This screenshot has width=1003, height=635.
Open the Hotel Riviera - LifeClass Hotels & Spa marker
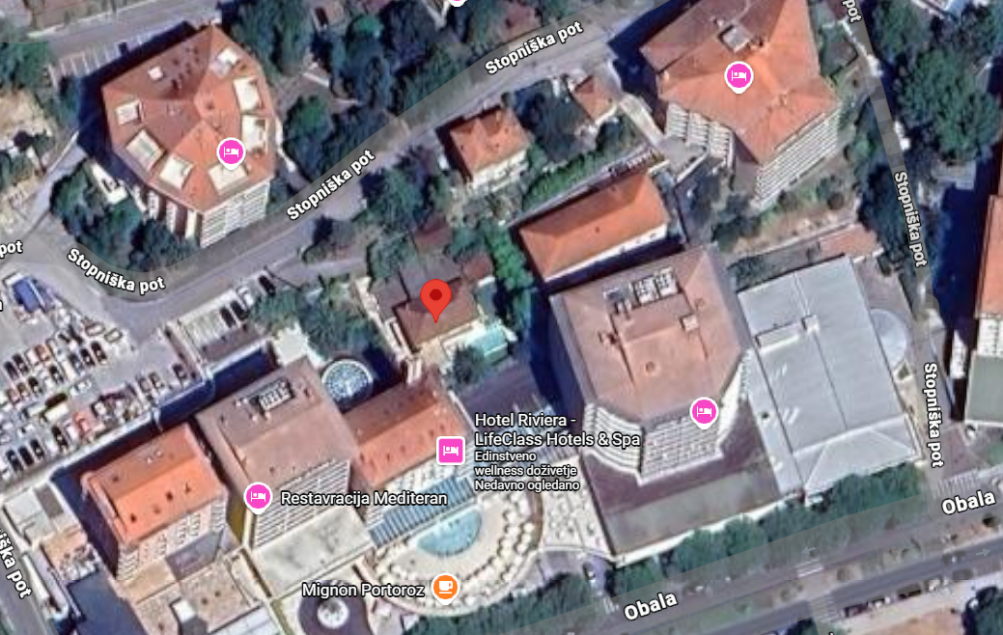450,450
